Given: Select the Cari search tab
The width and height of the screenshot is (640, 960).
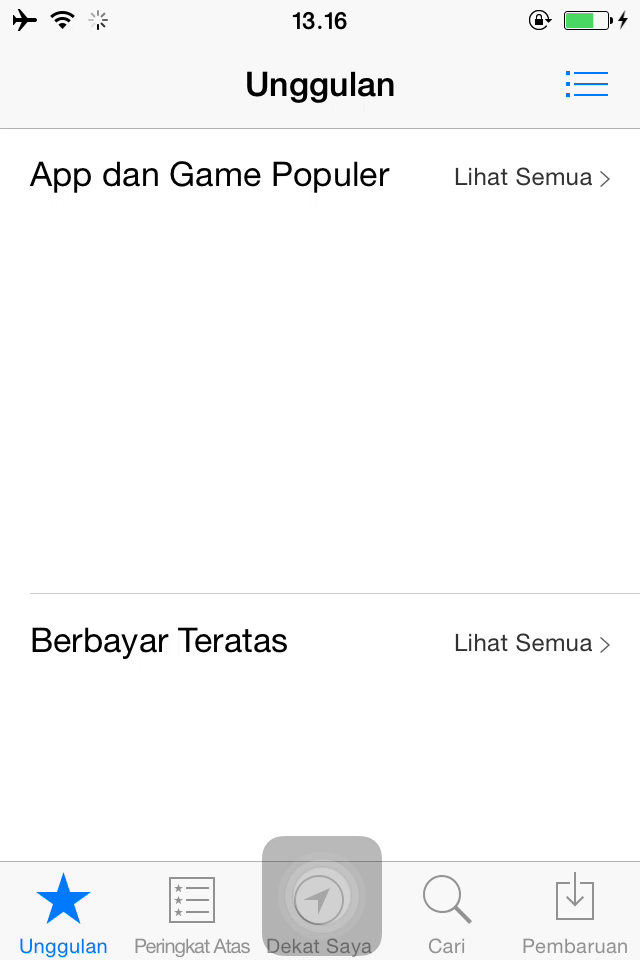Looking at the screenshot, I should click(x=447, y=912).
